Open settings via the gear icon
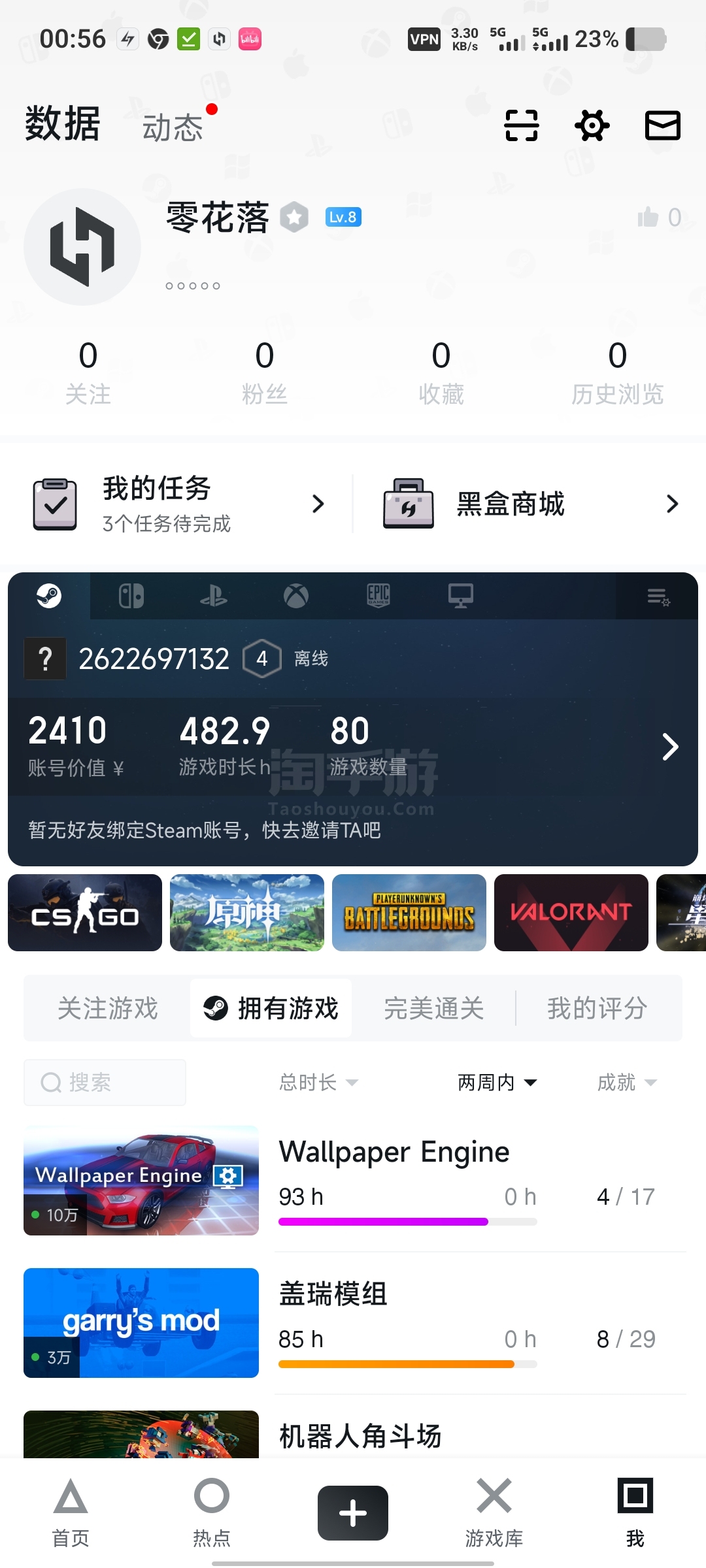 click(x=592, y=125)
